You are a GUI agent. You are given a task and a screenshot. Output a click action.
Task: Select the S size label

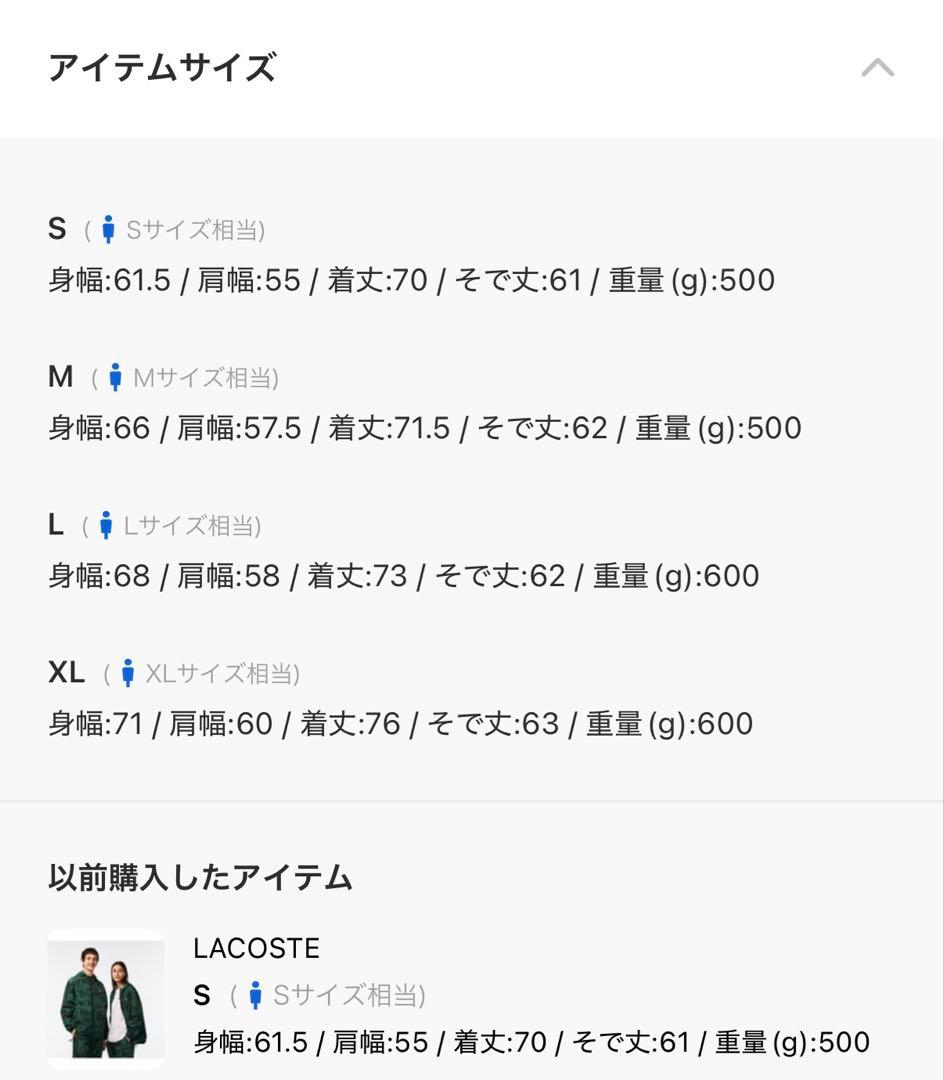coord(57,228)
